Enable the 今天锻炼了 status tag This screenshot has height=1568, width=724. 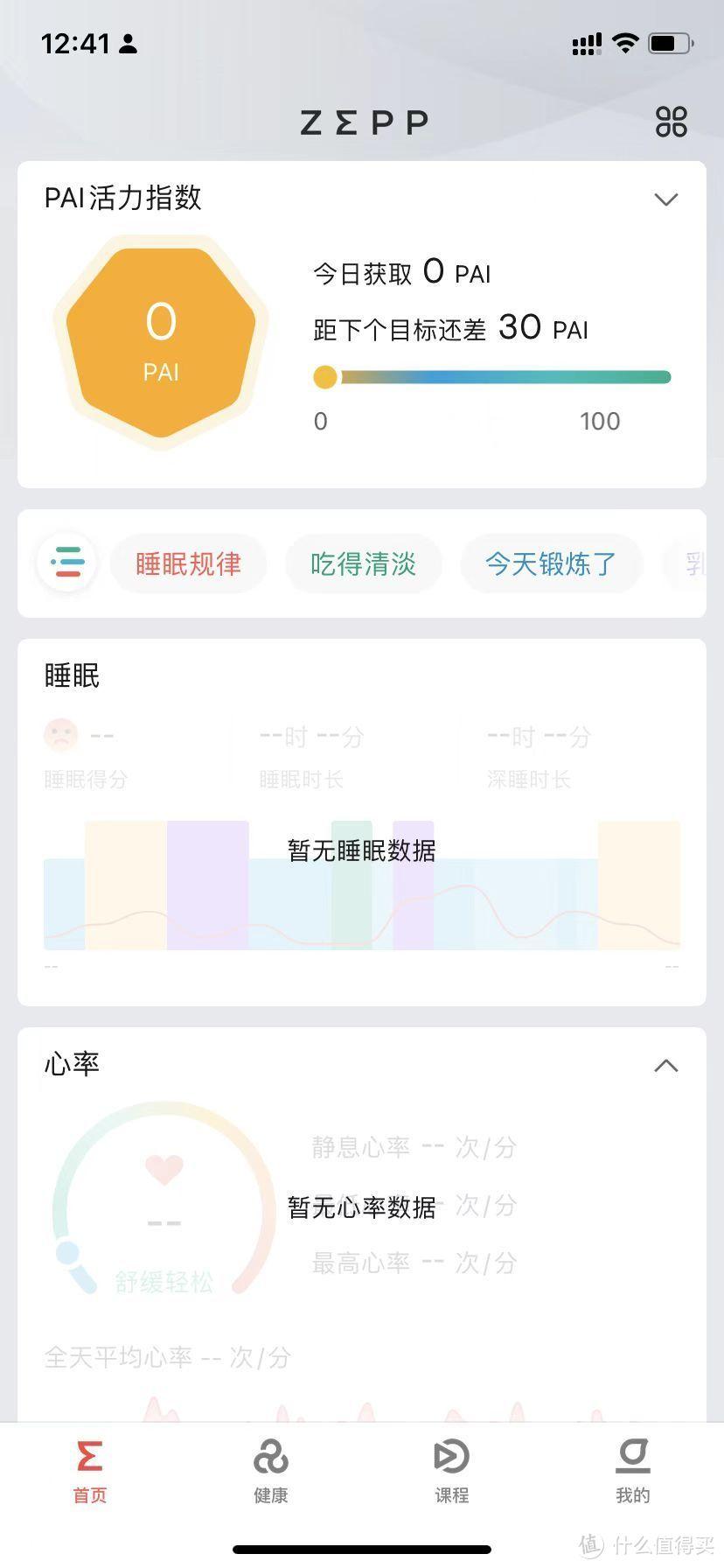551,563
